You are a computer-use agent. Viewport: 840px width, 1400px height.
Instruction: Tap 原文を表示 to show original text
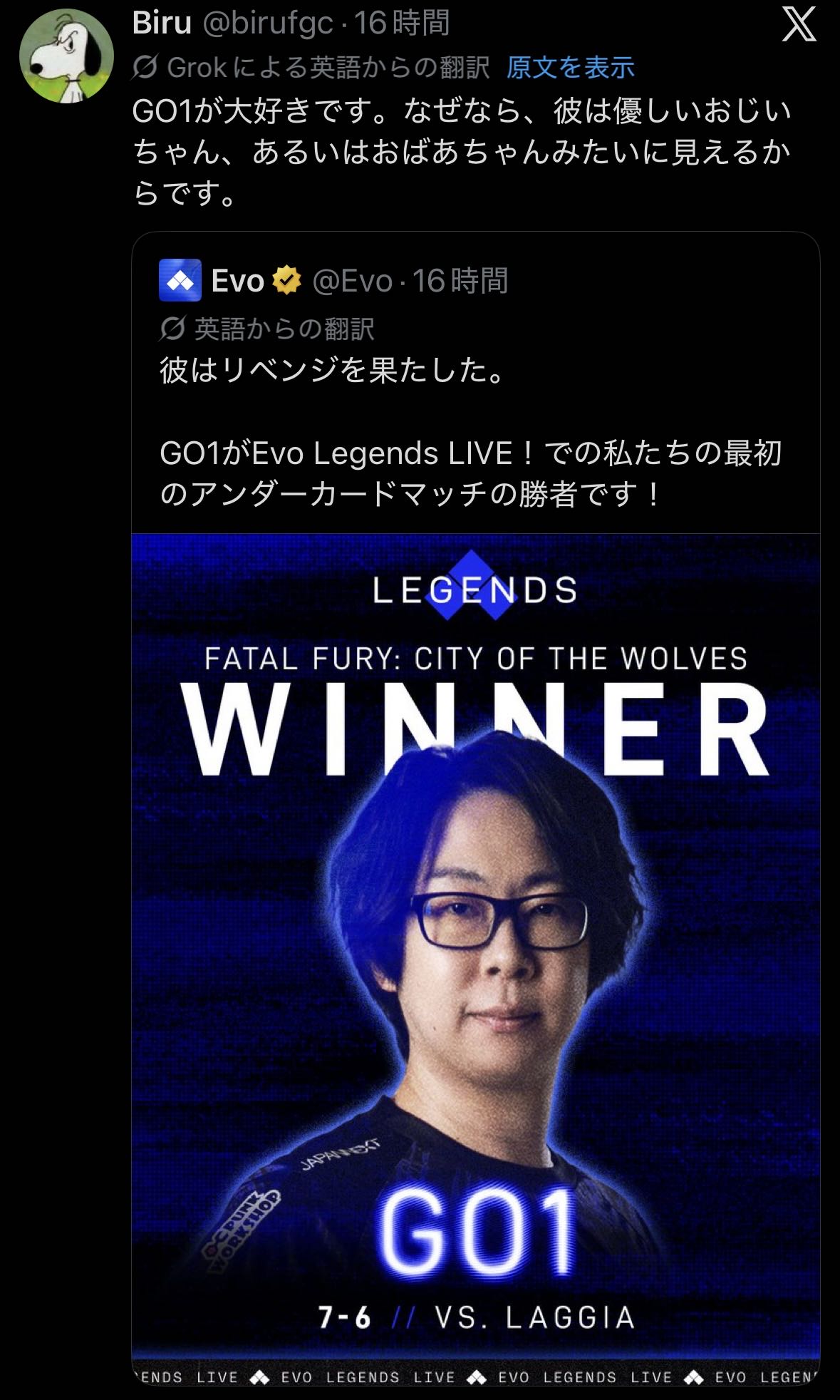[570, 68]
